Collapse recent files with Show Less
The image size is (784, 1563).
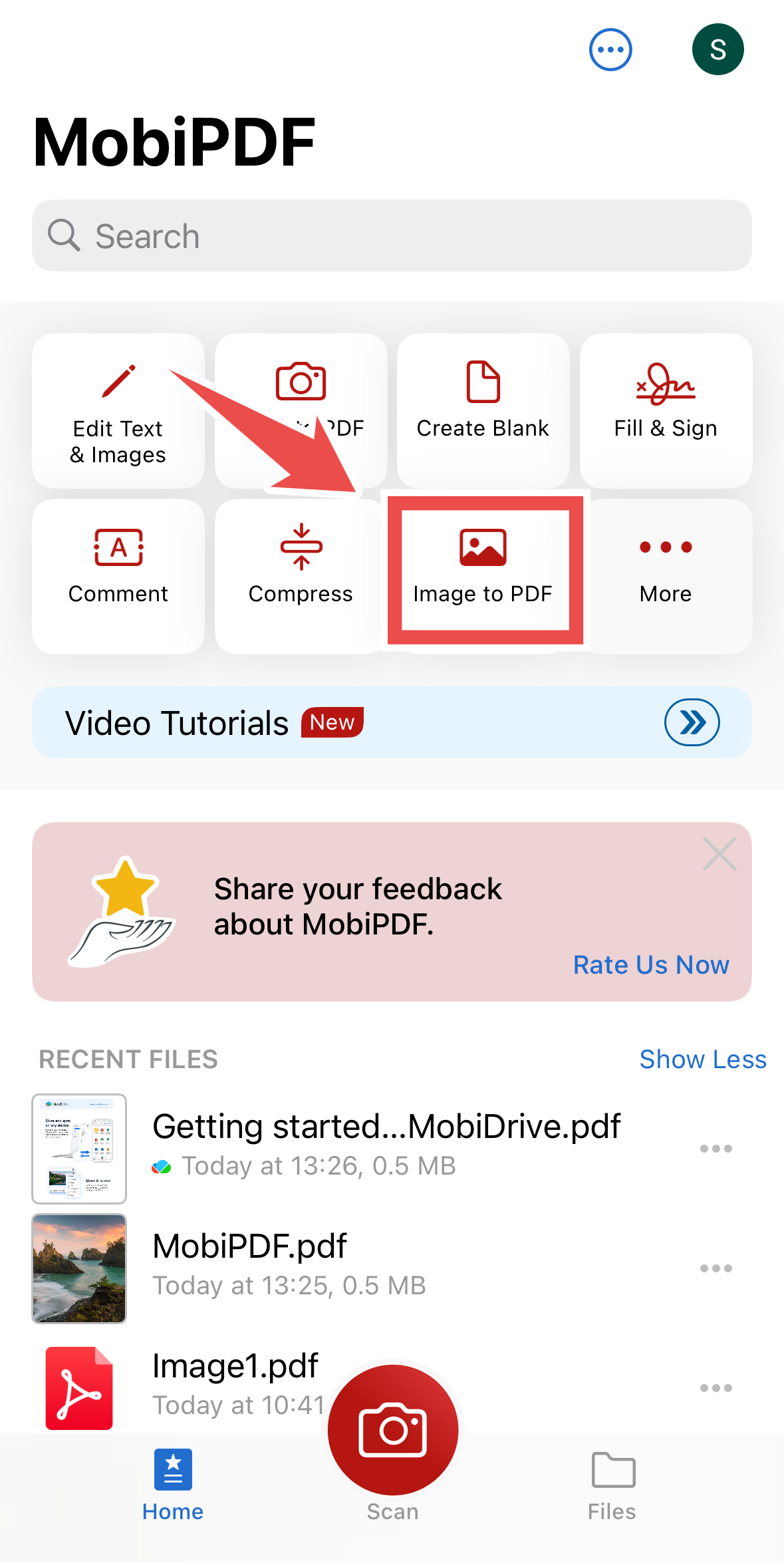(x=702, y=1059)
